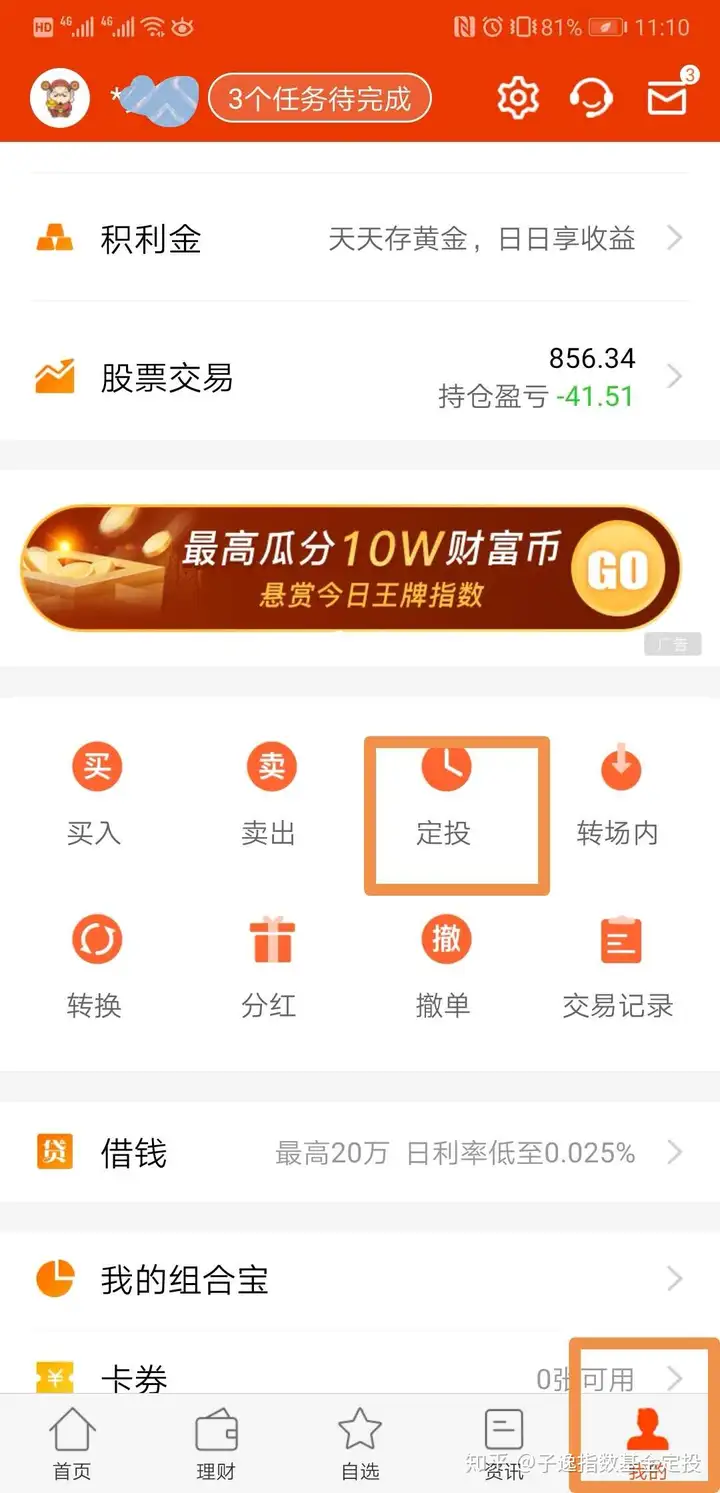
Task: Contact customer service via headset icon
Action: coord(591,98)
